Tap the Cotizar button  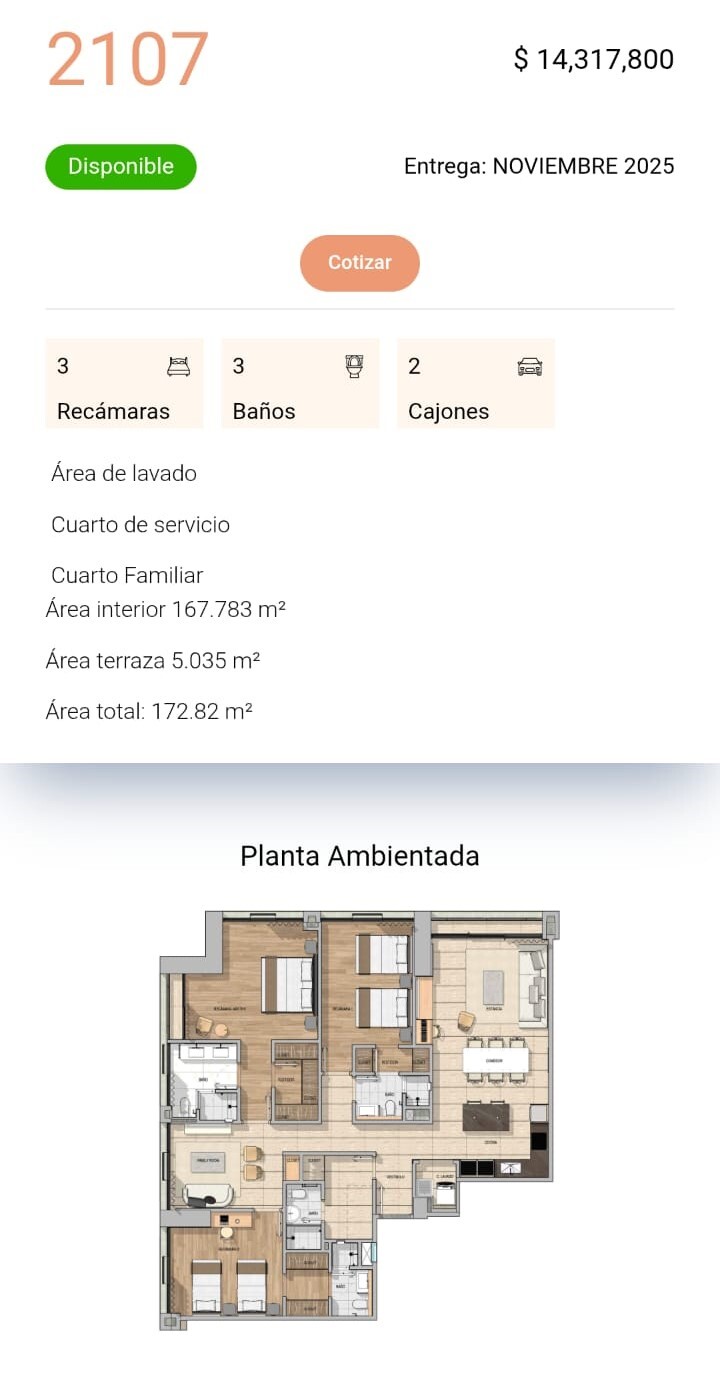pyautogui.click(x=360, y=263)
